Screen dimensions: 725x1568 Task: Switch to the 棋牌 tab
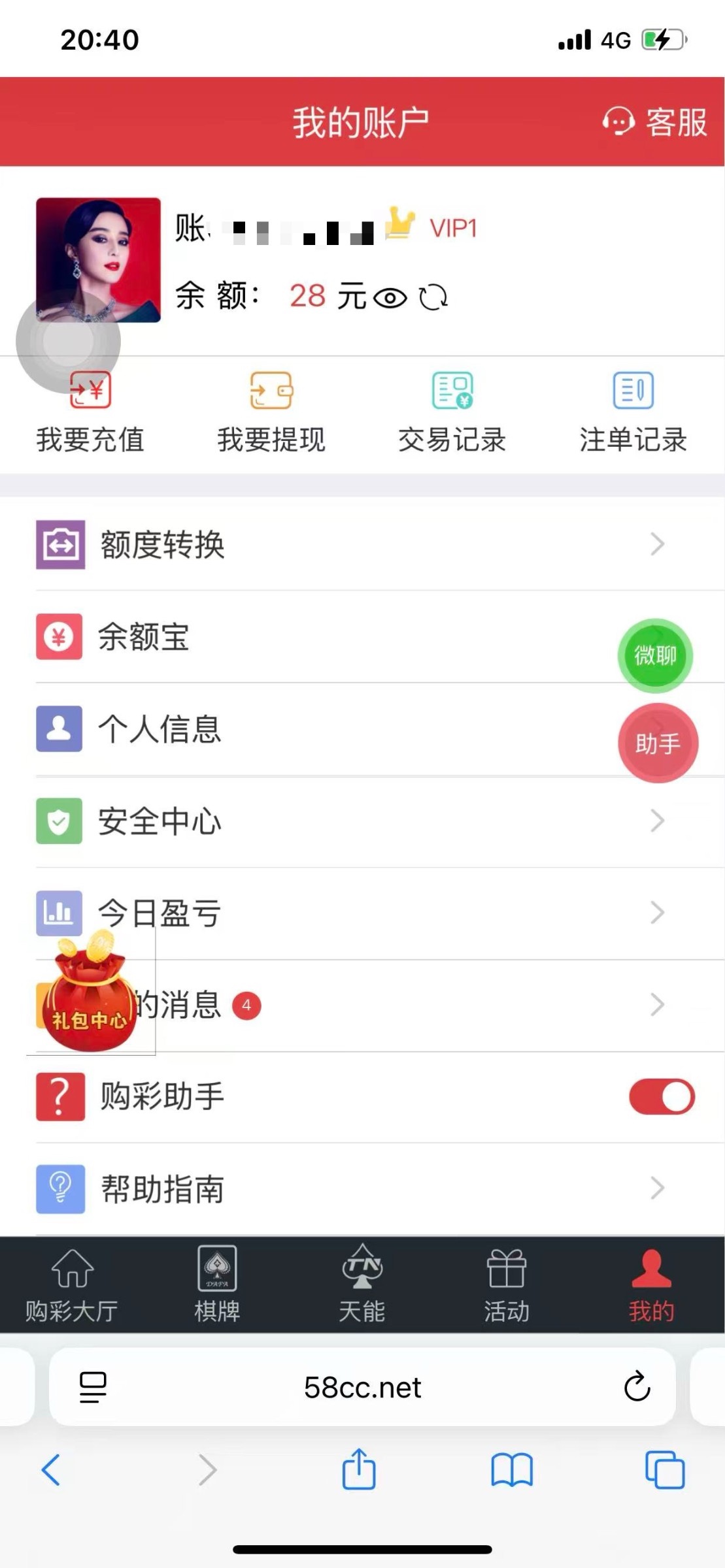click(x=217, y=1284)
